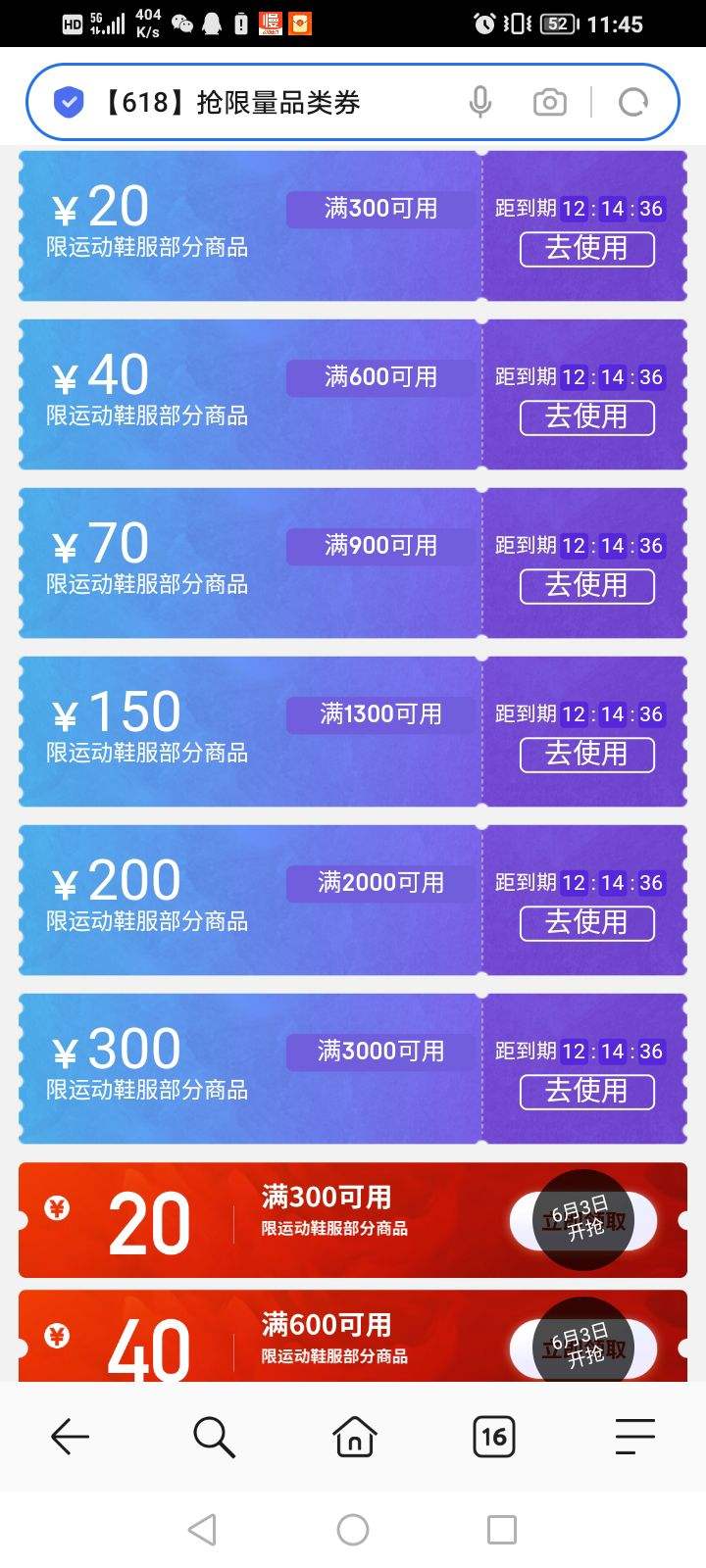
Task: Tap the microphone icon in the search bar
Action: click(x=480, y=100)
